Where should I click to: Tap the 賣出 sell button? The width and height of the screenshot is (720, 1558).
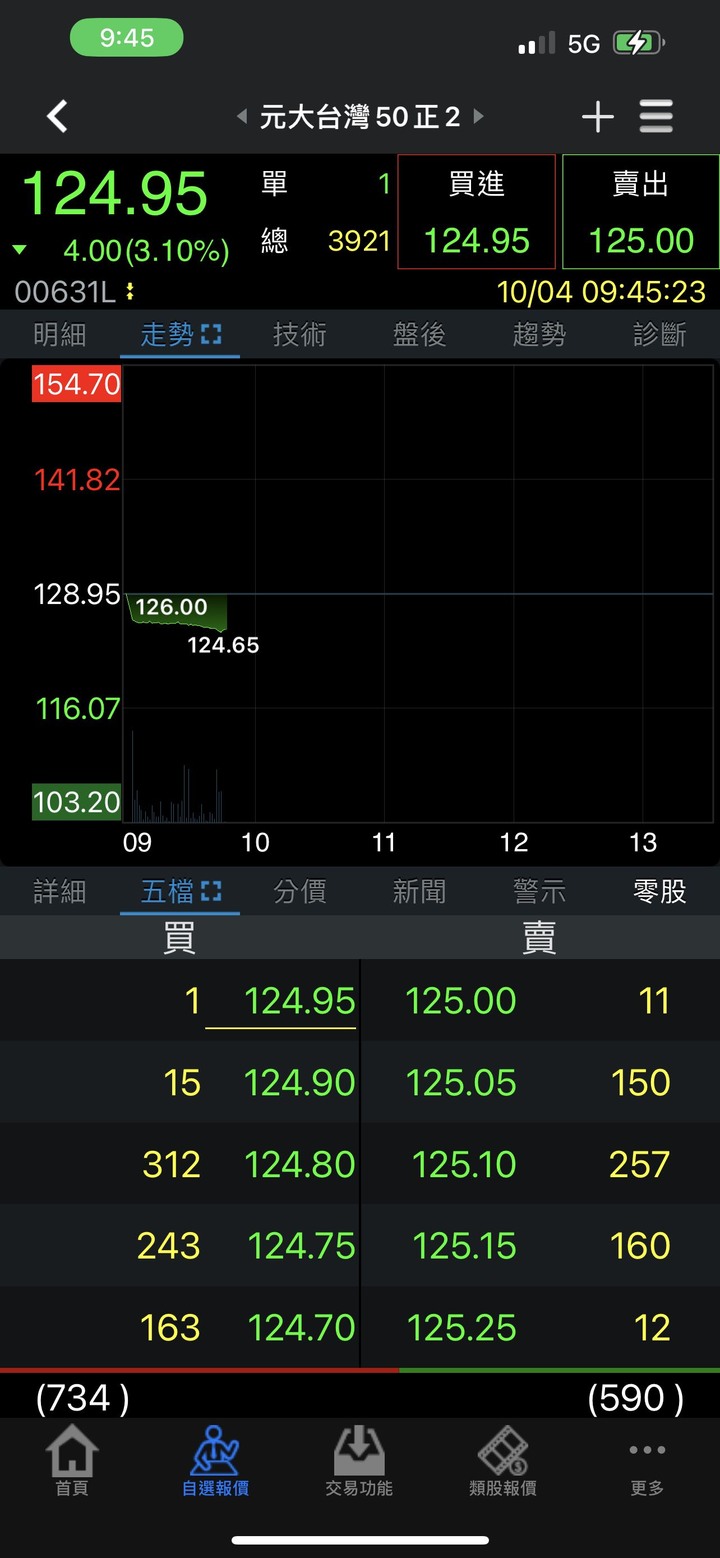click(x=641, y=212)
